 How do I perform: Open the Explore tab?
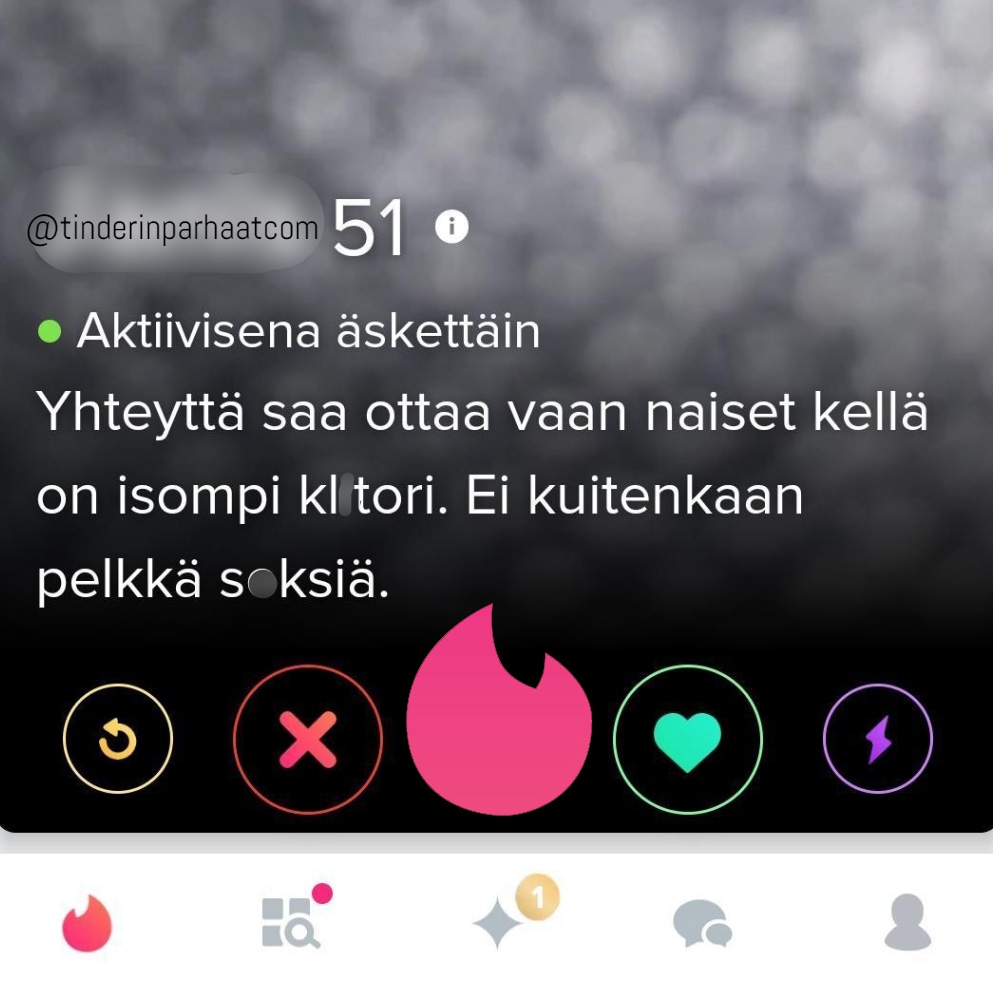click(x=291, y=922)
